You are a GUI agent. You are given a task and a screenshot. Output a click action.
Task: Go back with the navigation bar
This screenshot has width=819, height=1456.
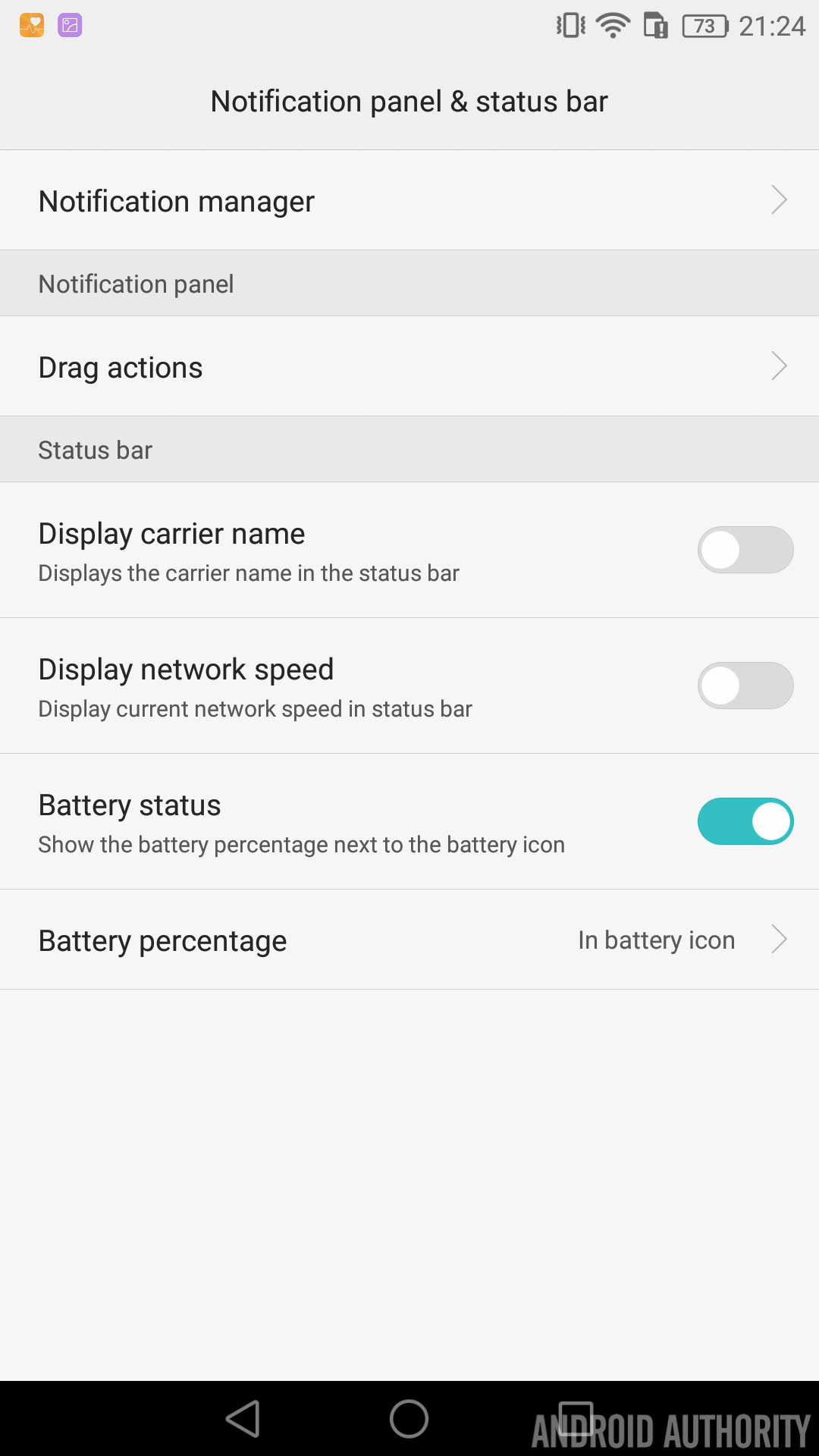[x=243, y=1419]
